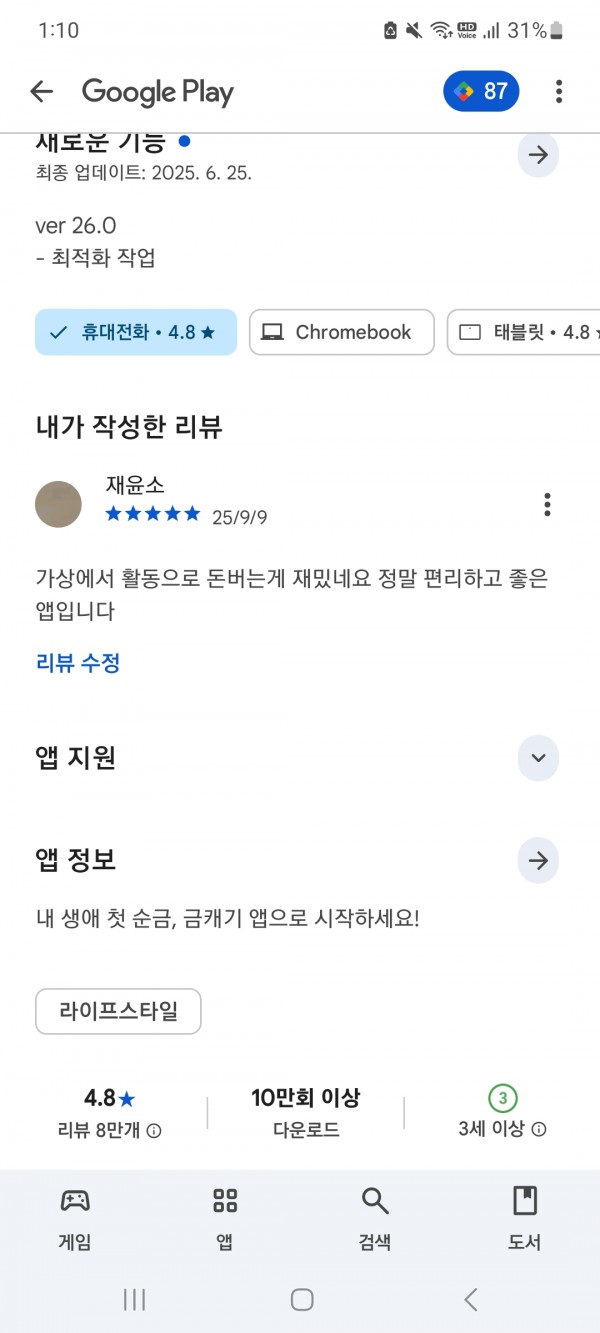The image size is (600, 1333).
Task: View the 3세 이상 content rating info
Action: click(x=538, y=1129)
